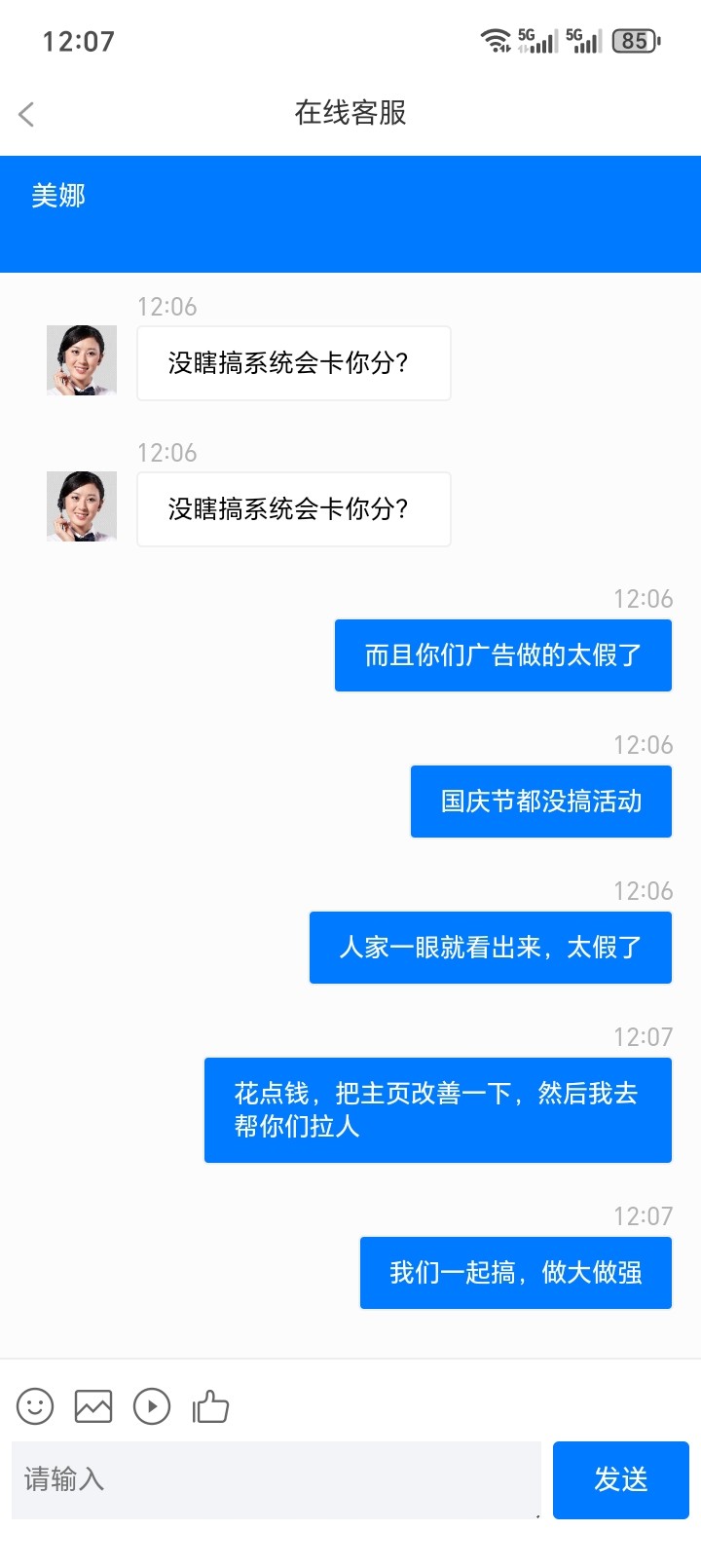Image resolution: width=701 pixels, height=1568 pixels.
Task: Click the 请输入 message input field
Action: (273, 1479)
